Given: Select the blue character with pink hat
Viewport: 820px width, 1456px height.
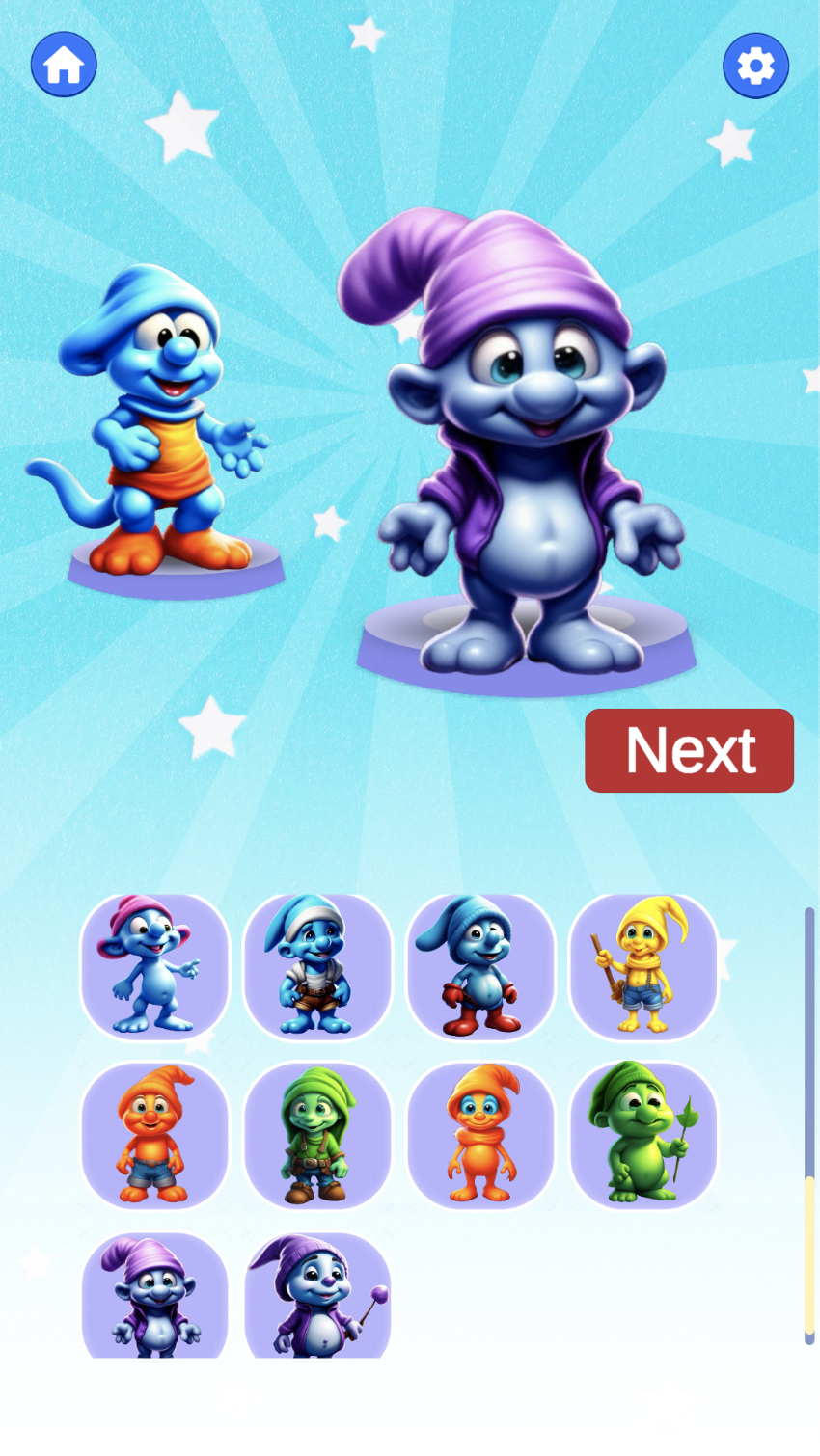Looking at the screenshot, I should pos(155,967).
